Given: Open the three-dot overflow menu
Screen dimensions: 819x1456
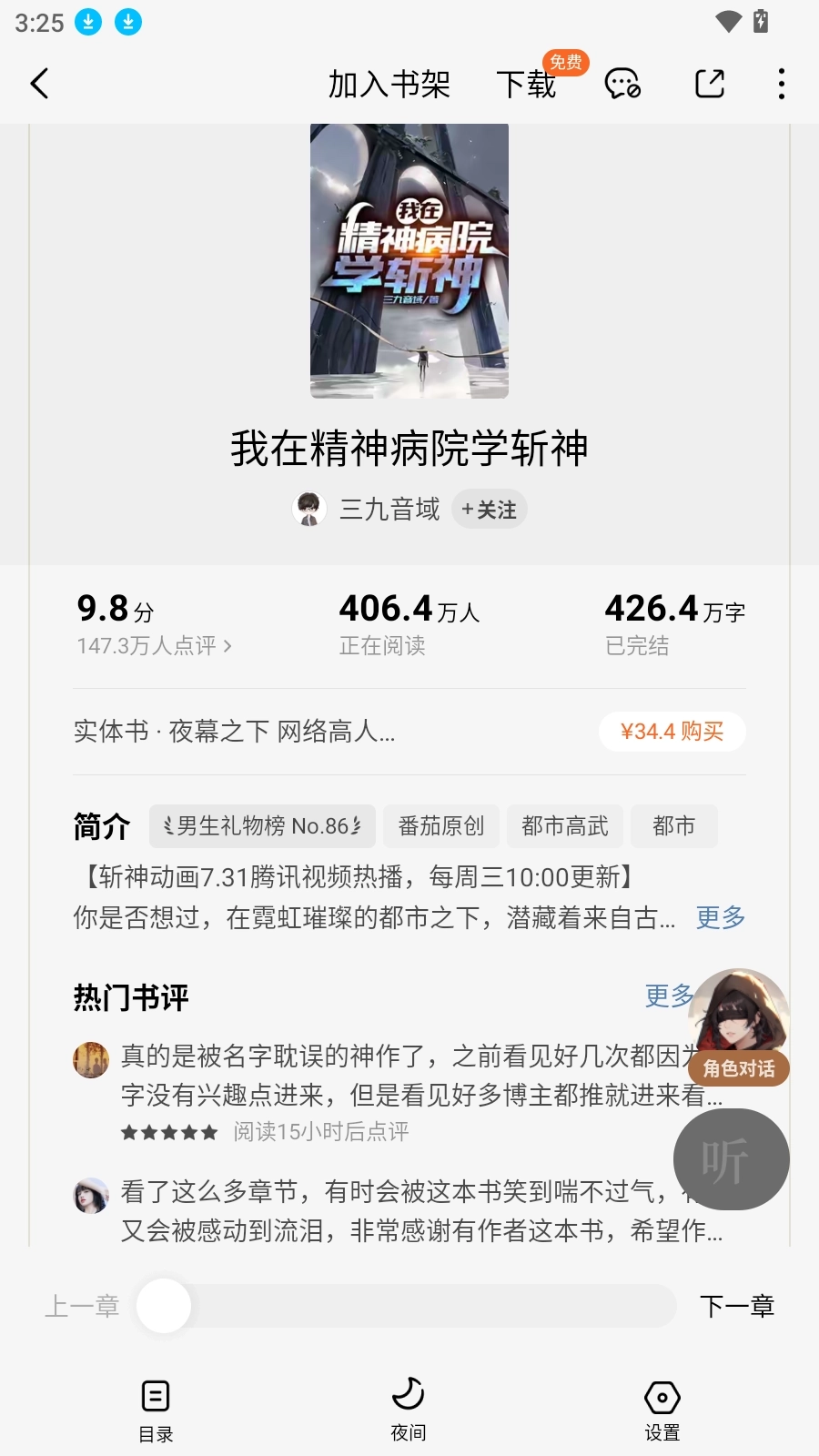Looking at the screenshot, I should (x=781, y=84).
